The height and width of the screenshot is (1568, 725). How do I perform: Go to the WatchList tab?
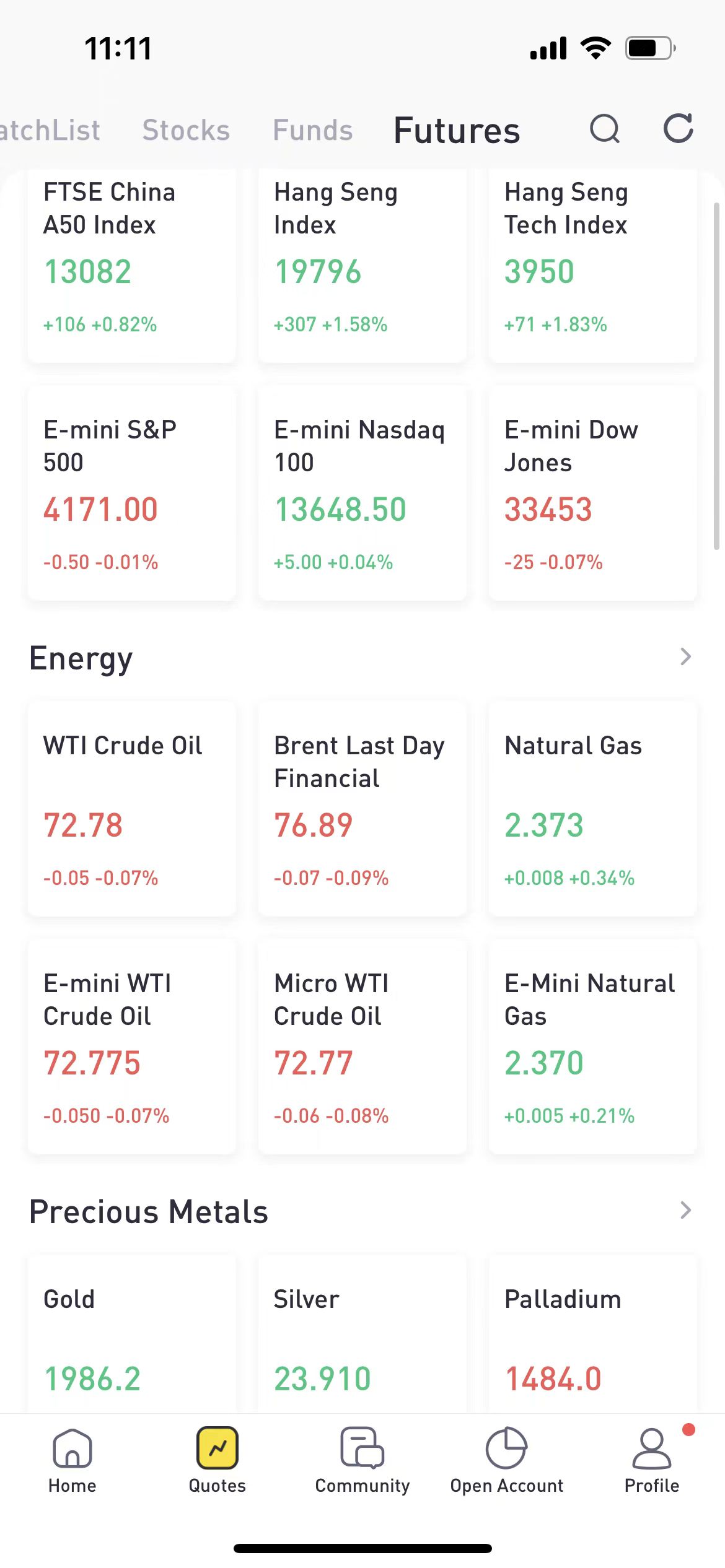click(50, 131)
